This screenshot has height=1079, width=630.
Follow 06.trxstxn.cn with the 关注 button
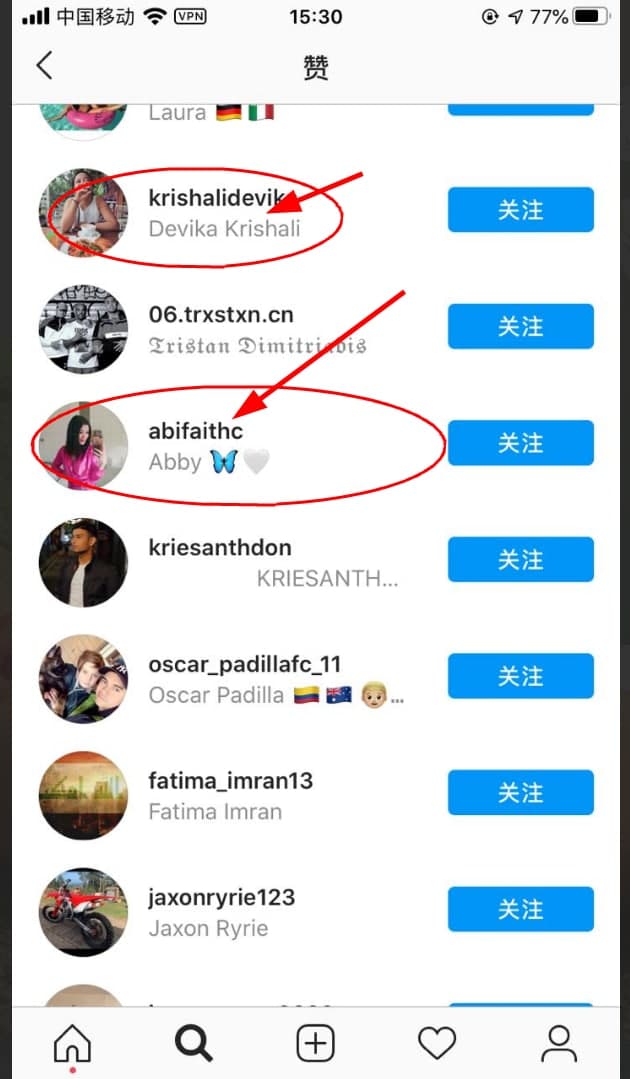pyautogui.click(x=520, y=327)
